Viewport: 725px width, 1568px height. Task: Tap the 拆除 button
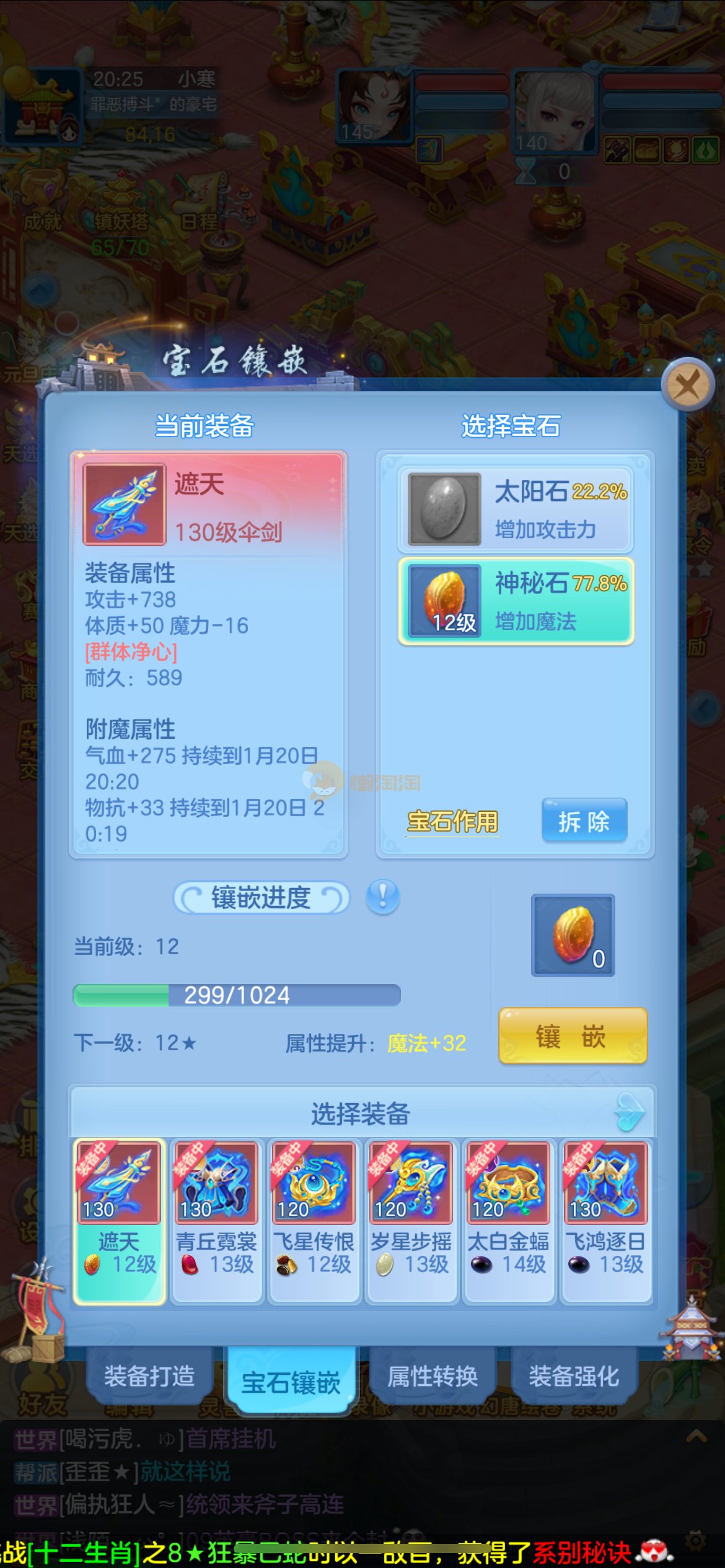click(584, 821)
